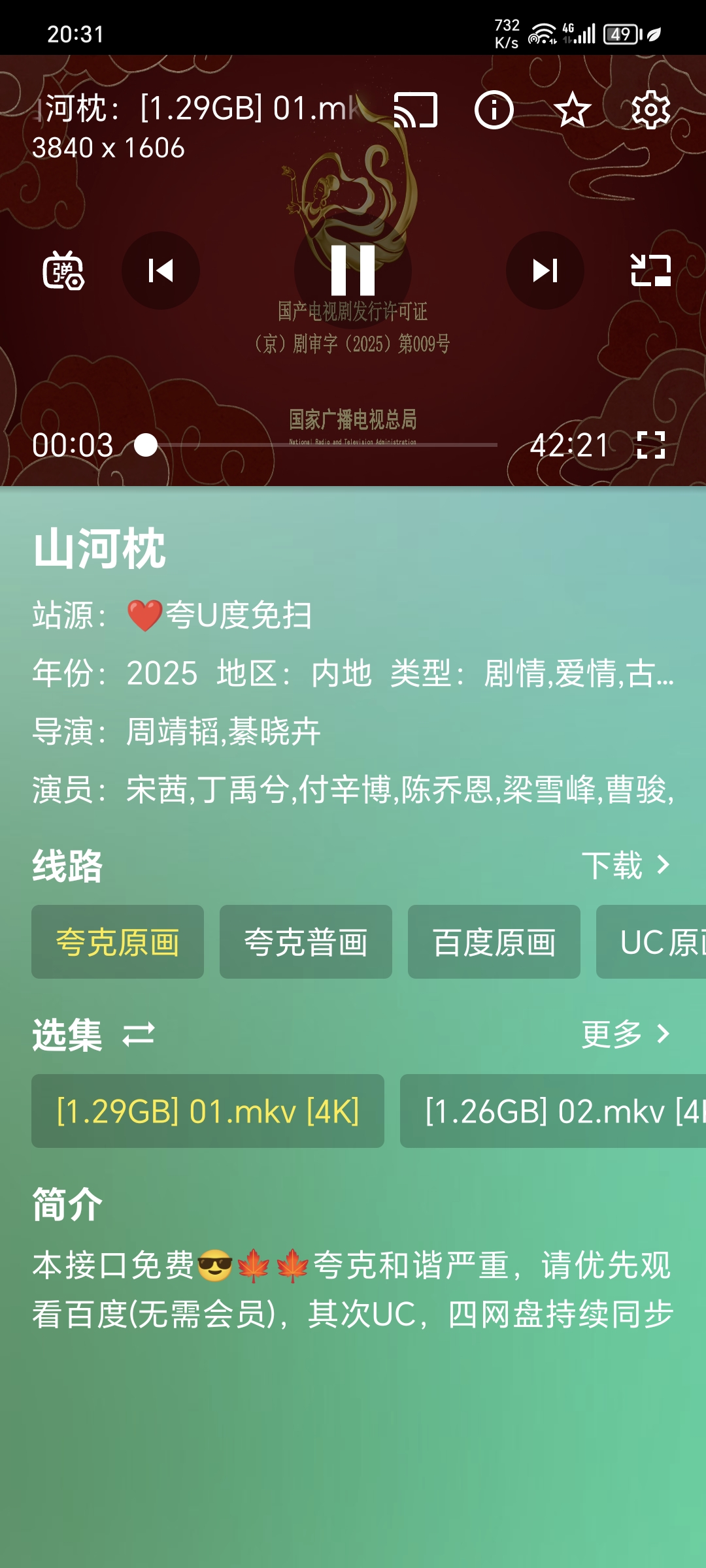This screenshot has height=1568, width=706.
Task: Tap the star to favorite the show
Action: 573,111
